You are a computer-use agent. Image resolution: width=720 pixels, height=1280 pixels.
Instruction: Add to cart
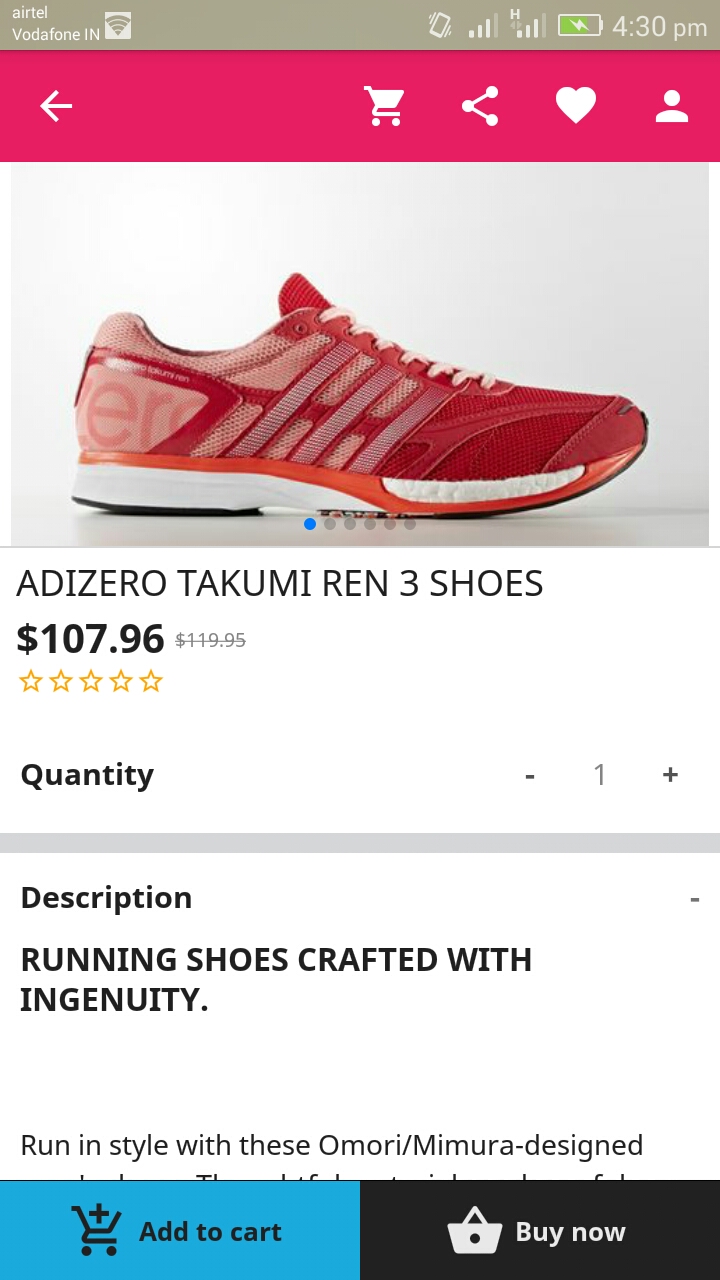click(x=180, y=1231)
